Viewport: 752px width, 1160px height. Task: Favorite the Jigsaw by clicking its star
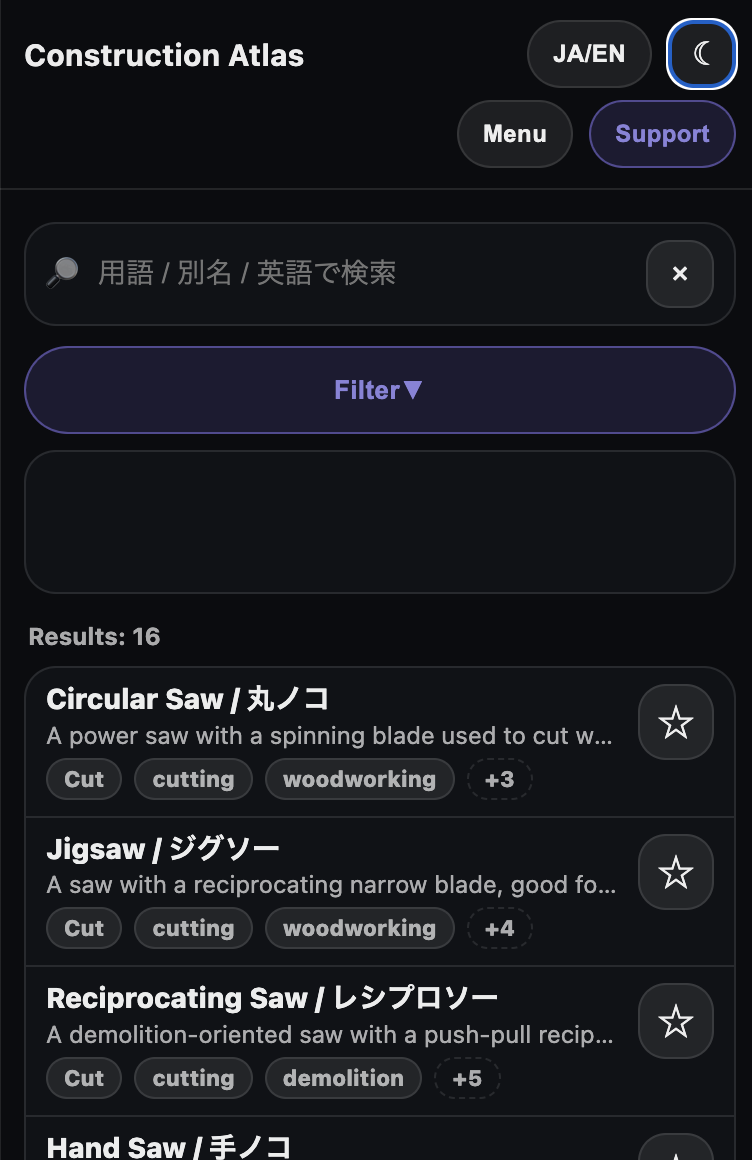click(x=676, y=871)
